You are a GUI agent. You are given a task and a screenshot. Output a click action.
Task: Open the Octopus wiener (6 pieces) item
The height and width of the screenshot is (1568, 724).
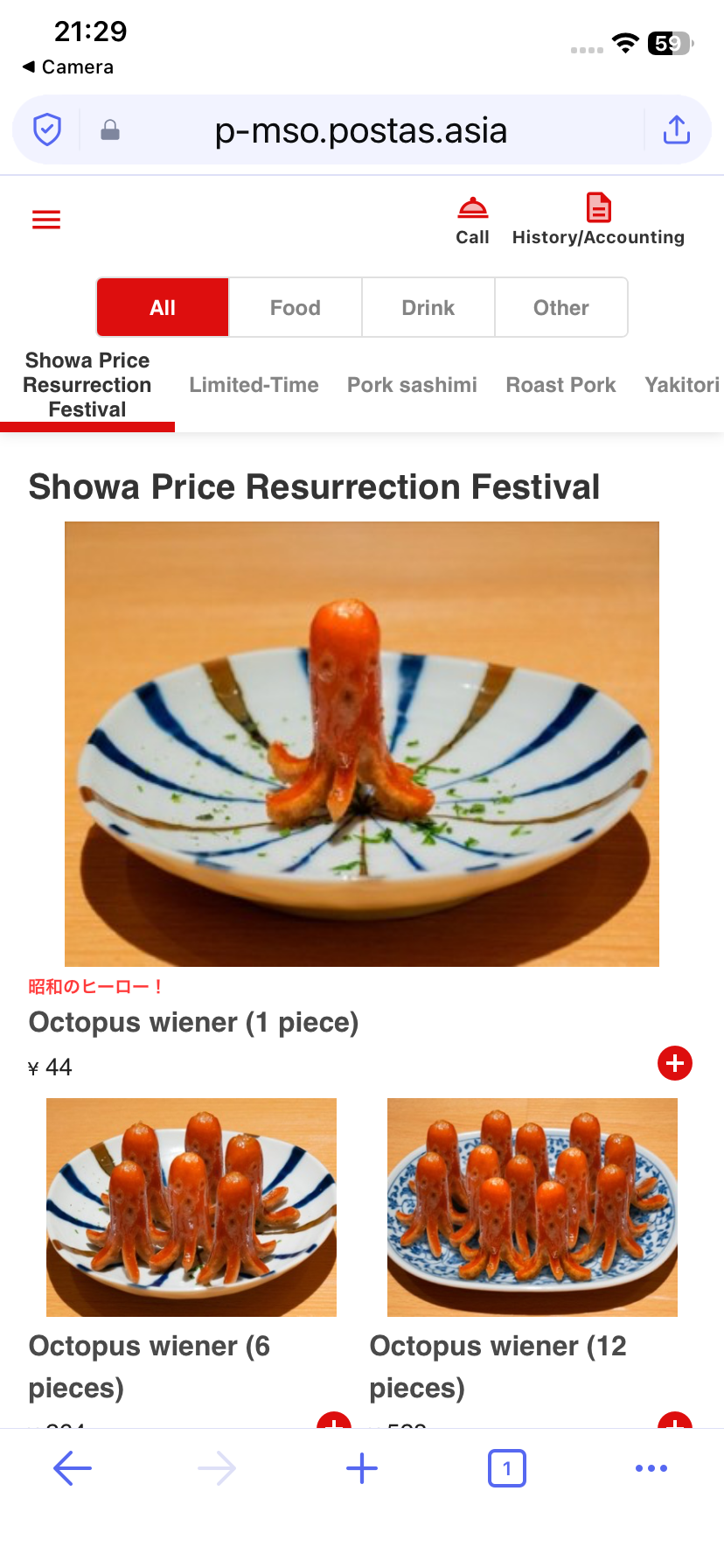[x=191, y=1207]
